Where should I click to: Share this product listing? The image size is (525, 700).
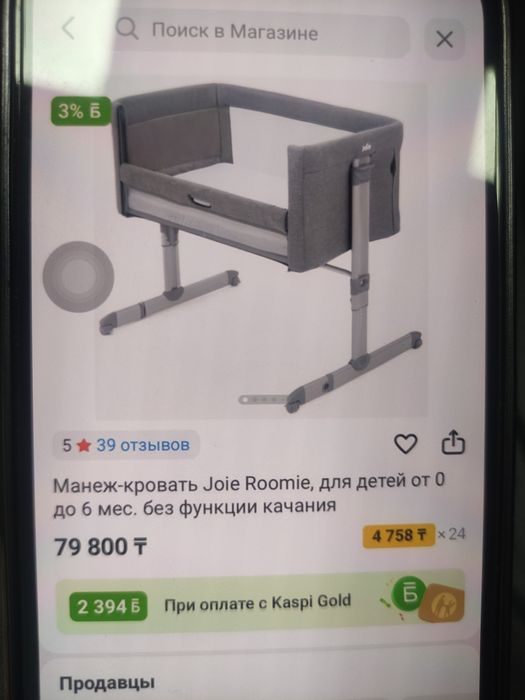point(453,442)
